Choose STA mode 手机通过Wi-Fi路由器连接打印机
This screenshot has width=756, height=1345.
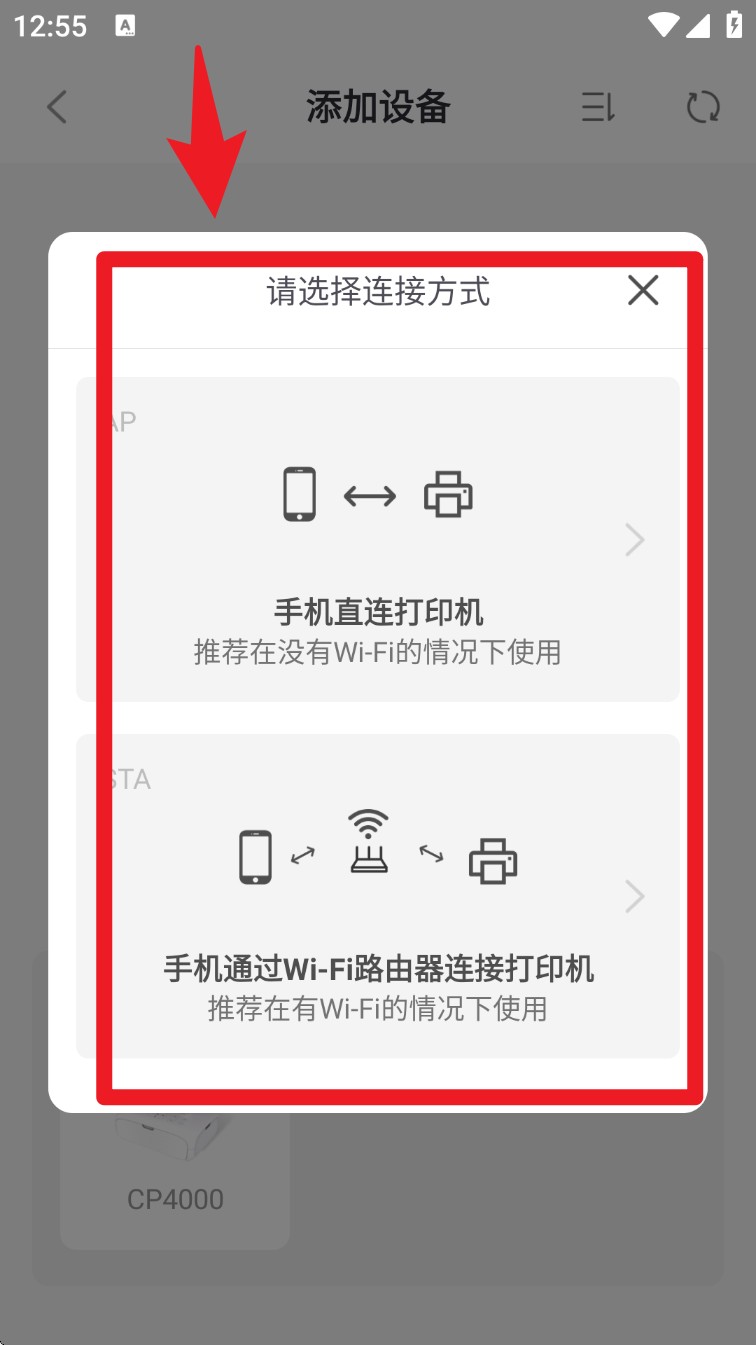[x=378, y=896]
